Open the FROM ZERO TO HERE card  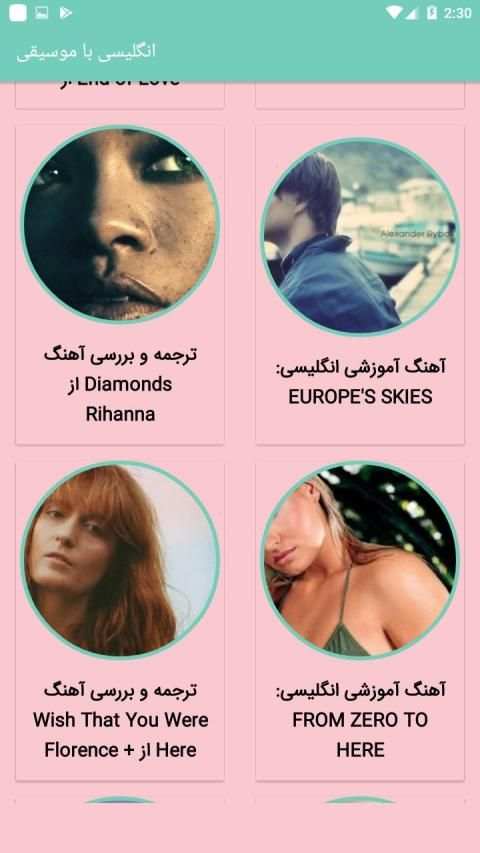[x=360, y=621]
